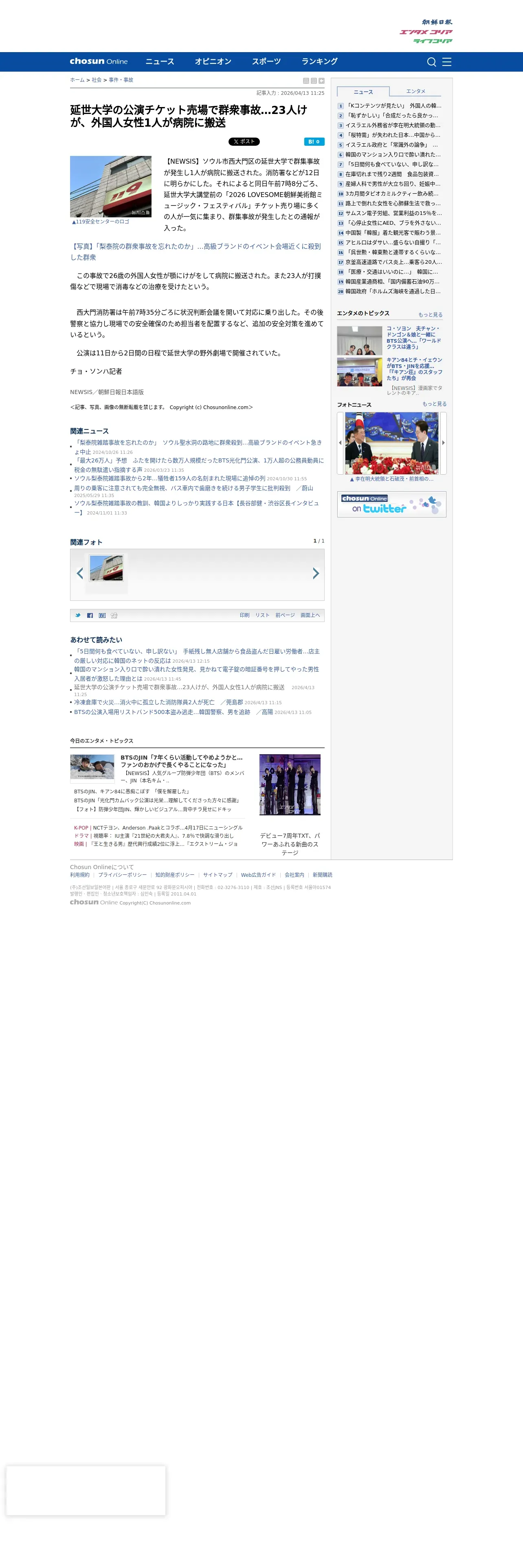Go to ニュース section
523x1568 pixels.
tap(160, 61)
